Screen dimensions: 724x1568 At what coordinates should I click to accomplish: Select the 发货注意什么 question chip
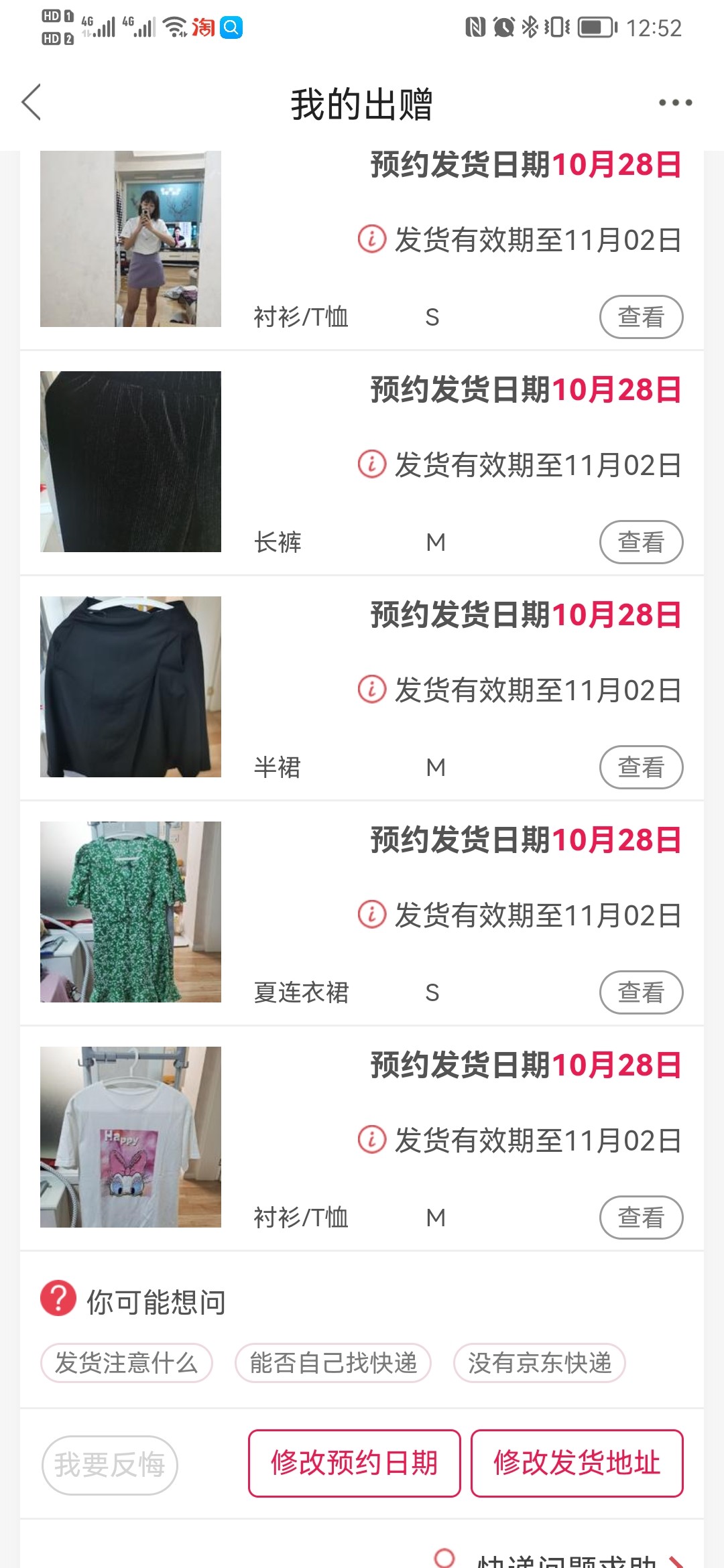[x=127, y=1363]
